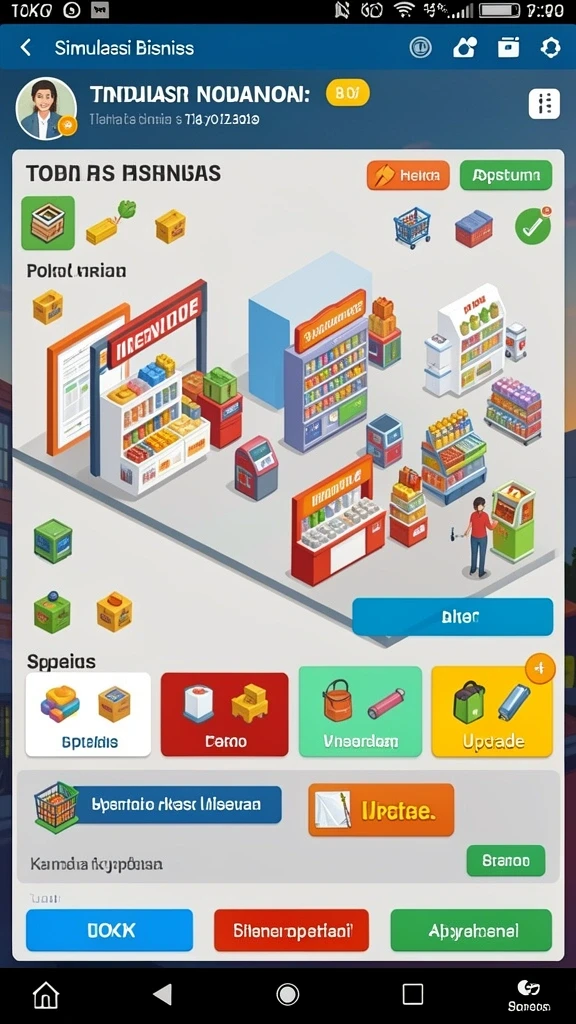Tap the blue basket banner button

pos(158,805)
